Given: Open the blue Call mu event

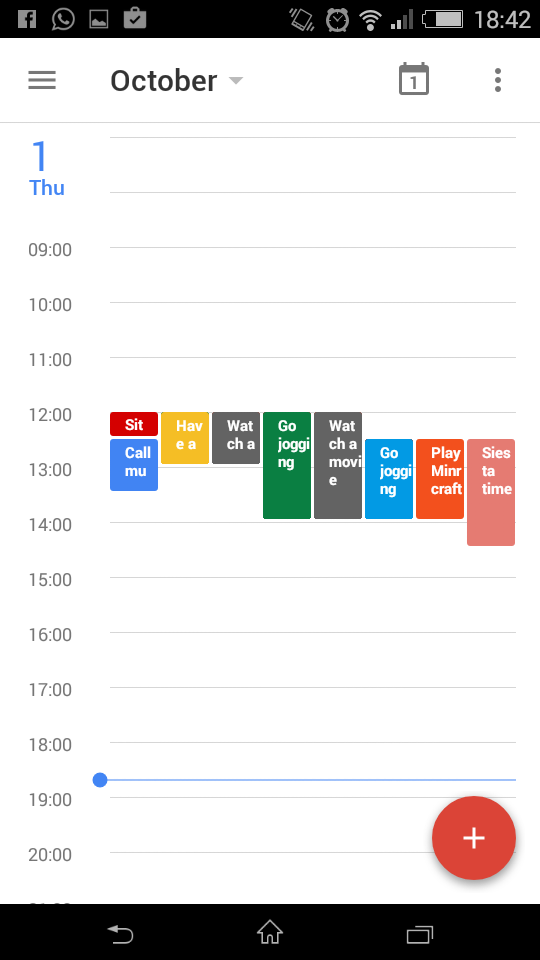Looking at the screenshot, I should [x=134, y=465].
